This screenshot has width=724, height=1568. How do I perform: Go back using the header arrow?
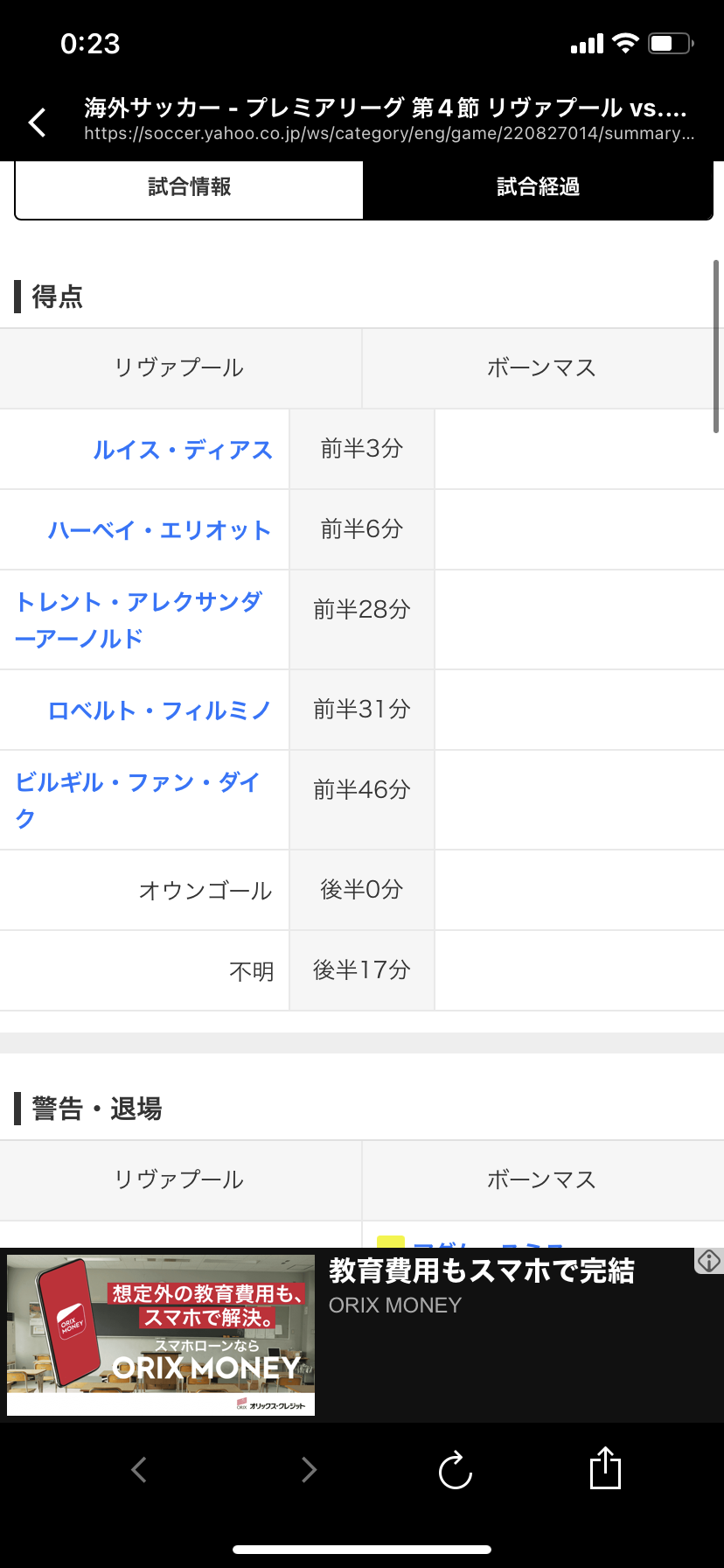tap(38, 122)
